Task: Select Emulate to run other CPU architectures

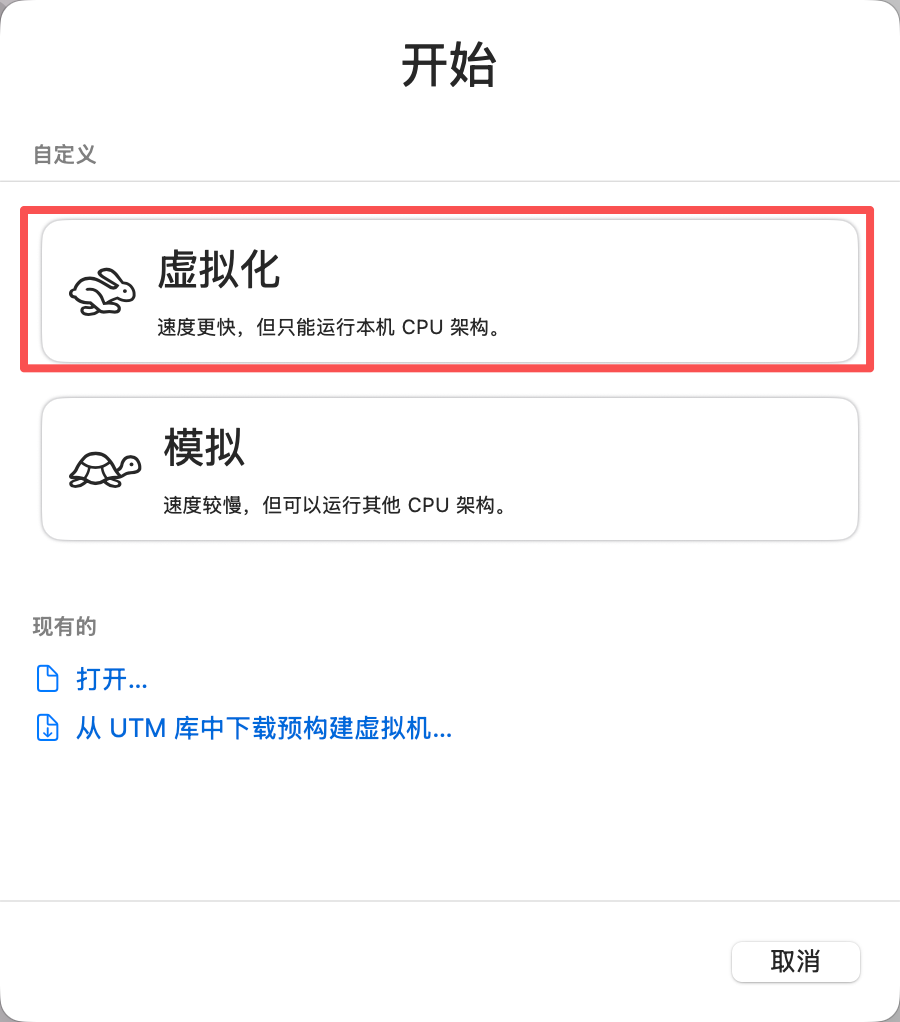Action: point(449,468)
